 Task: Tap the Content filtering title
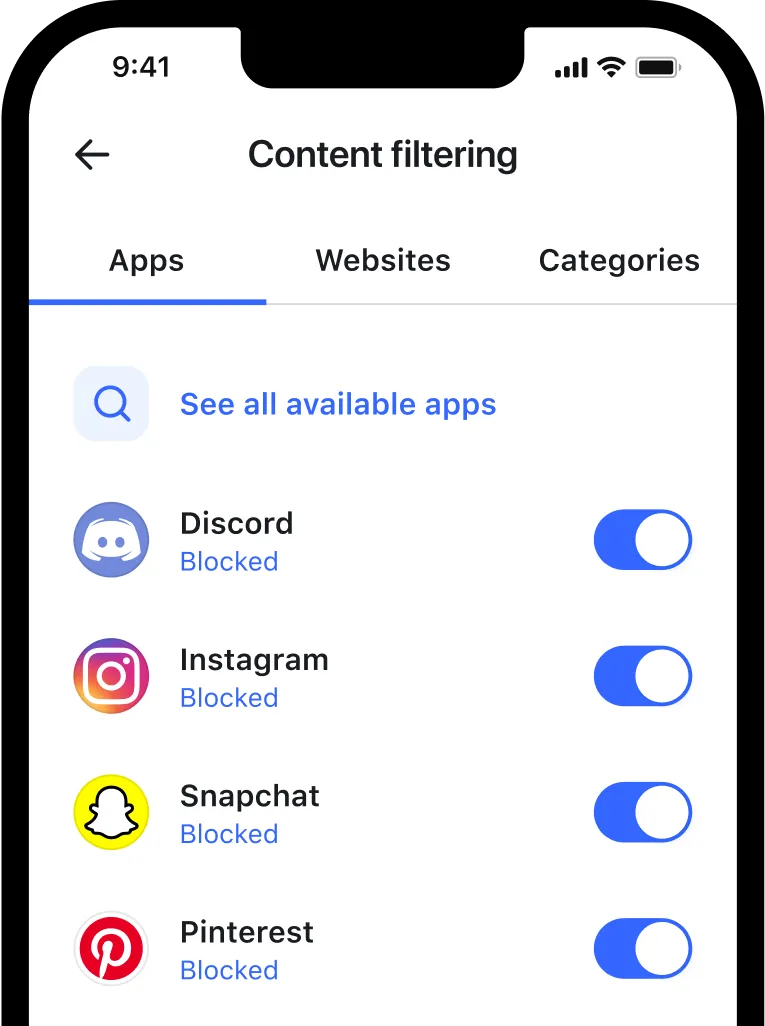coord(383,155)
